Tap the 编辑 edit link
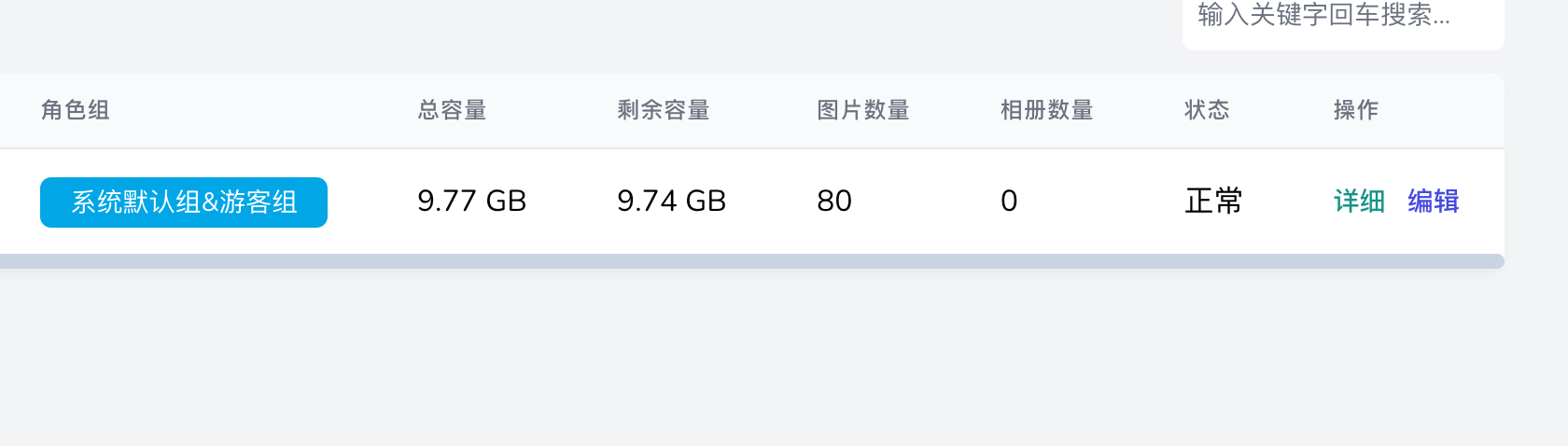This screenshot has width=1568, height=446. pos(1433,201)
